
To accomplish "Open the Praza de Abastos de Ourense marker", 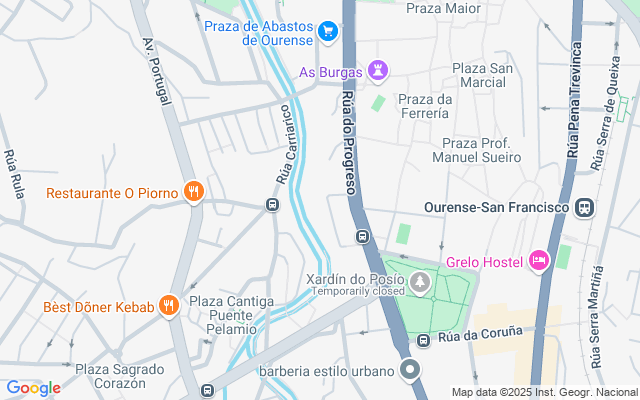I will (327, 33).
